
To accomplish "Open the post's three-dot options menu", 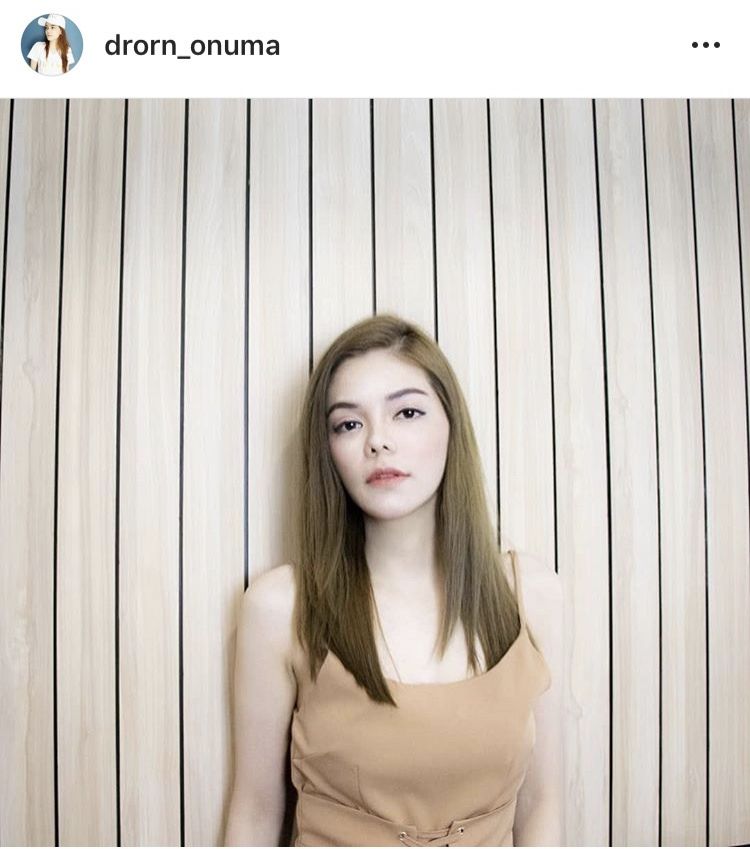I will tap(705, 45).
